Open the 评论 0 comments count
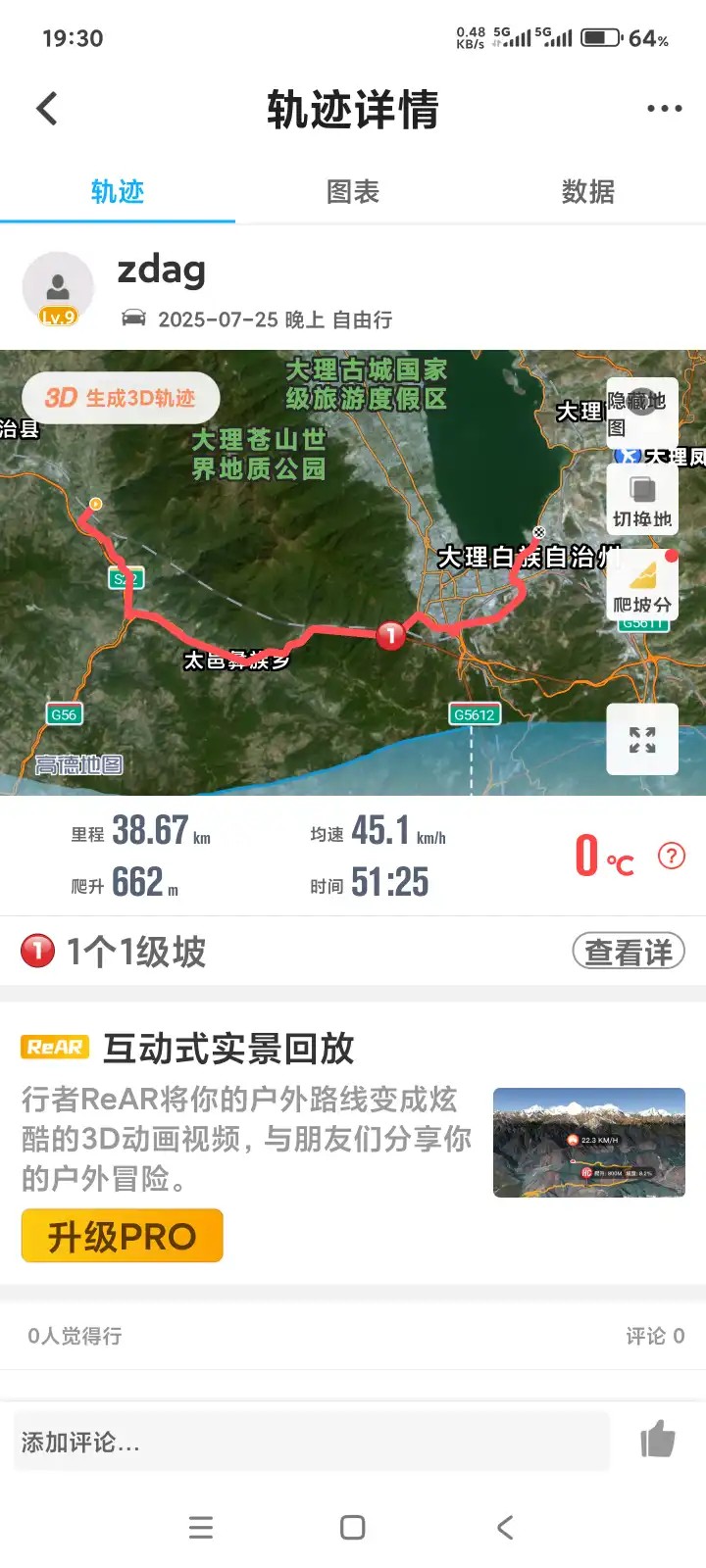706x1568 pixels. coord(654,1336)
